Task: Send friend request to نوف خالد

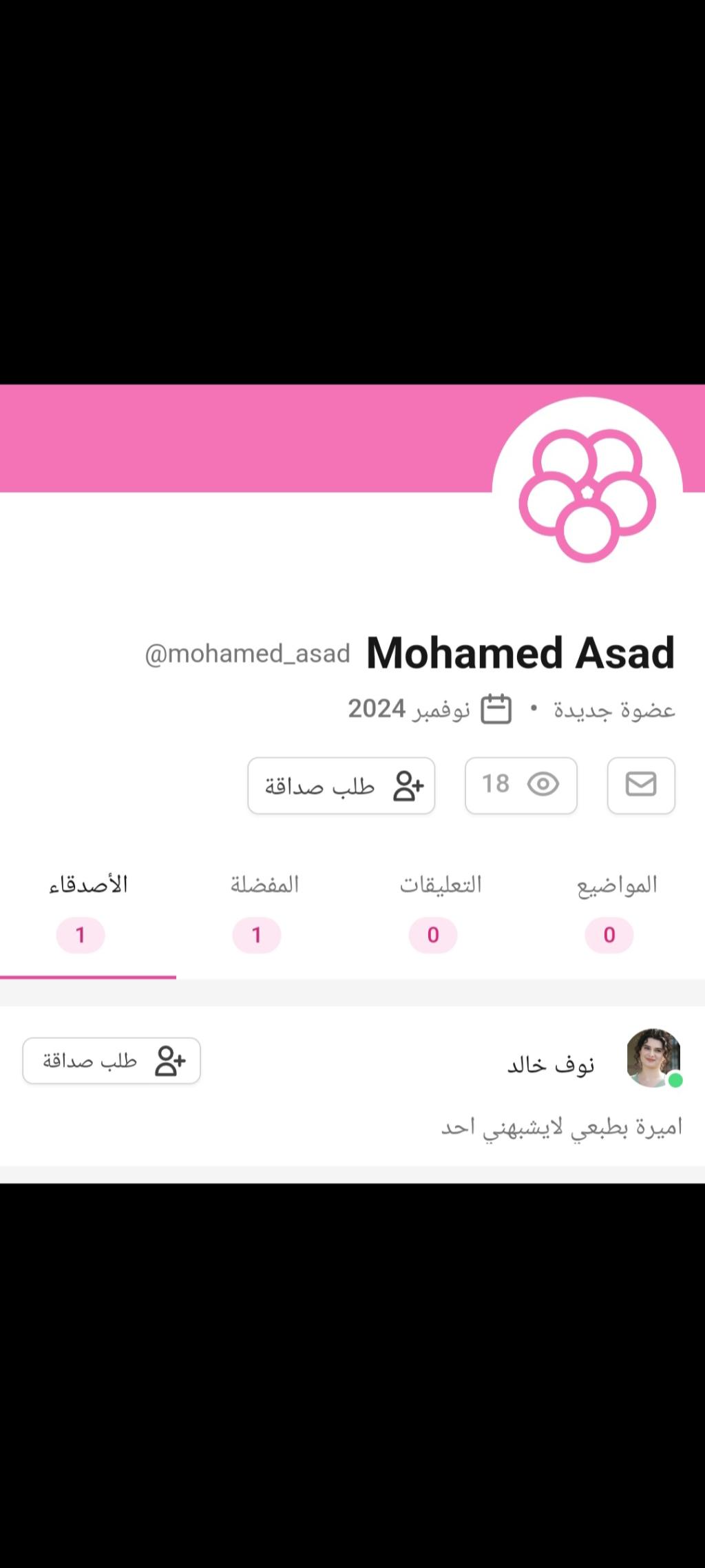Action: (112, 1061)
